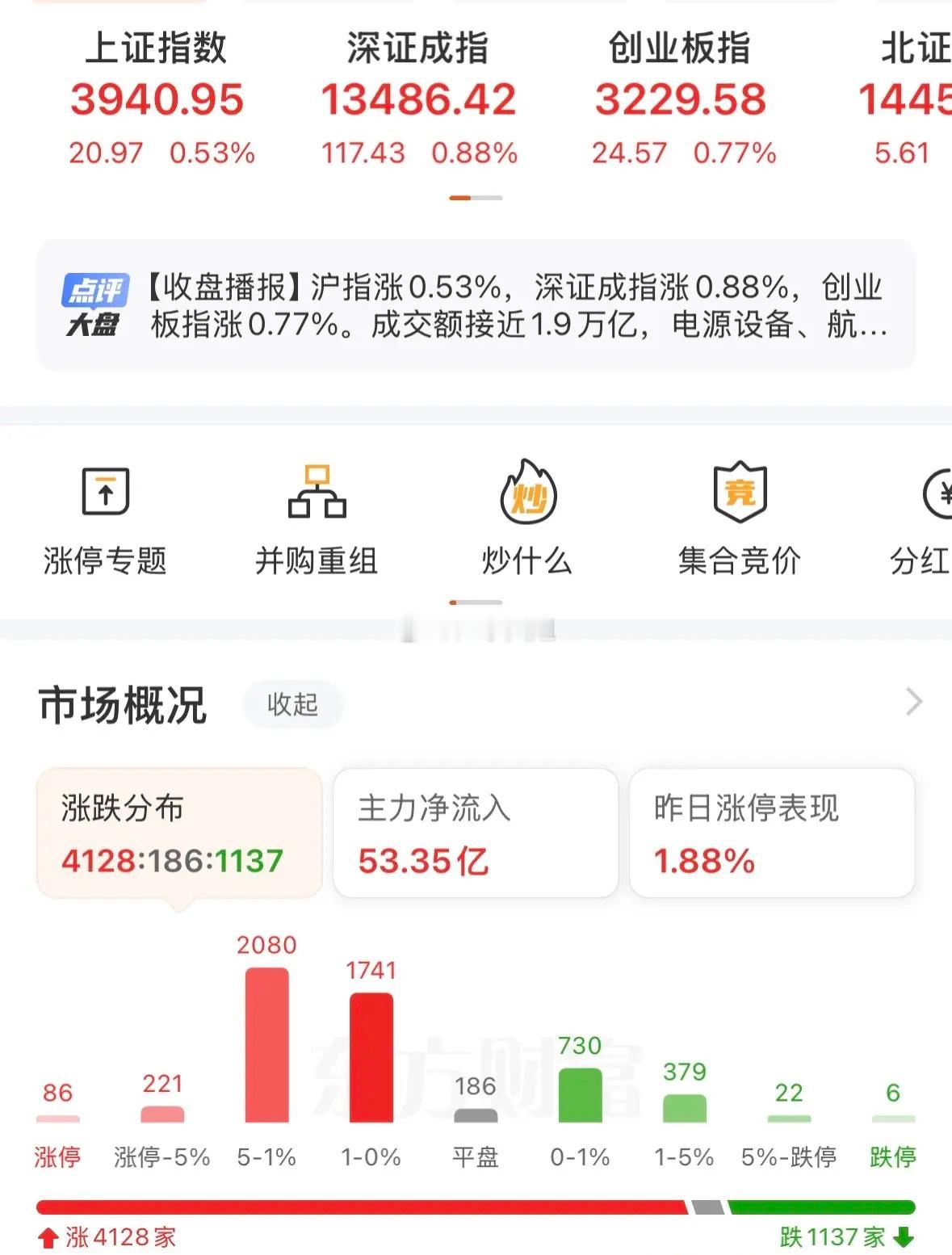952x1255 pixels.
Task: Select the 主力净流入 card
Action: tap(476, 832)
